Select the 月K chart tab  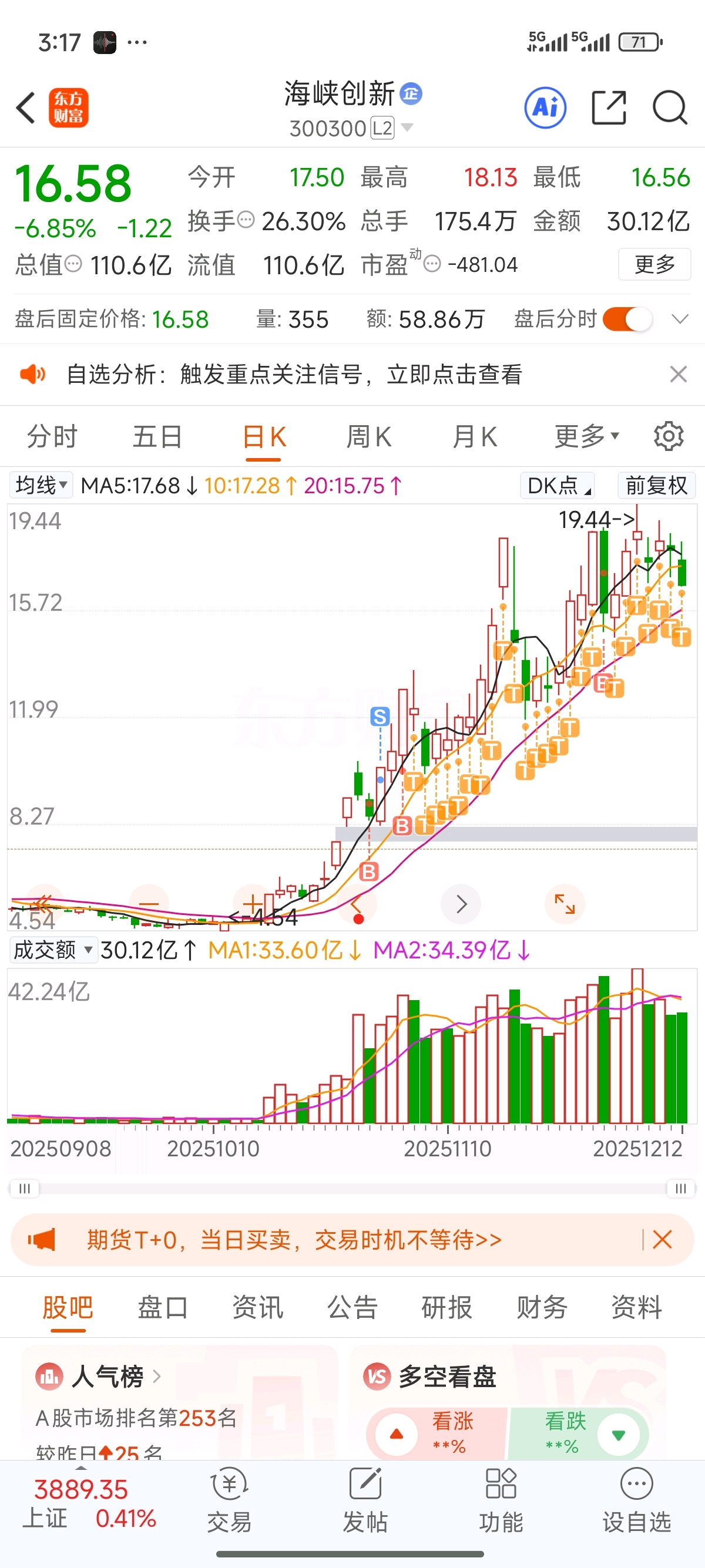click(x=474, y=436)
